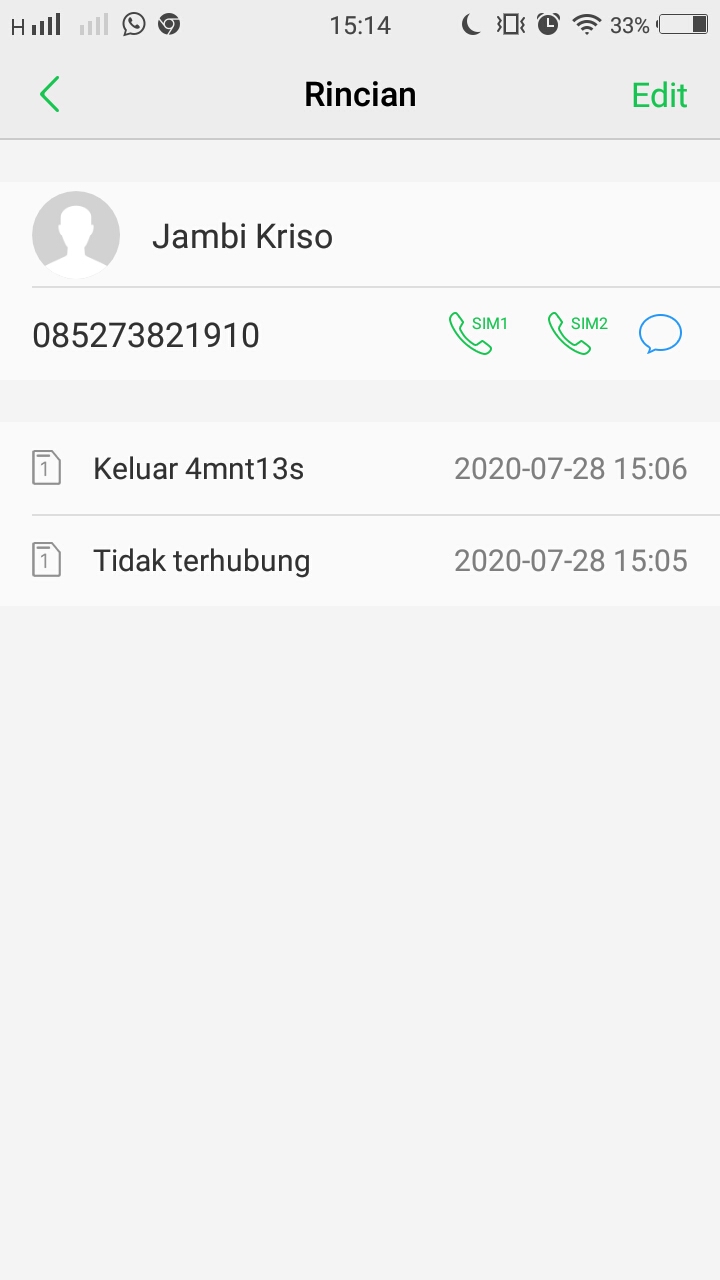Open messaging via the blue chat bubble icon

pos(659,333)
